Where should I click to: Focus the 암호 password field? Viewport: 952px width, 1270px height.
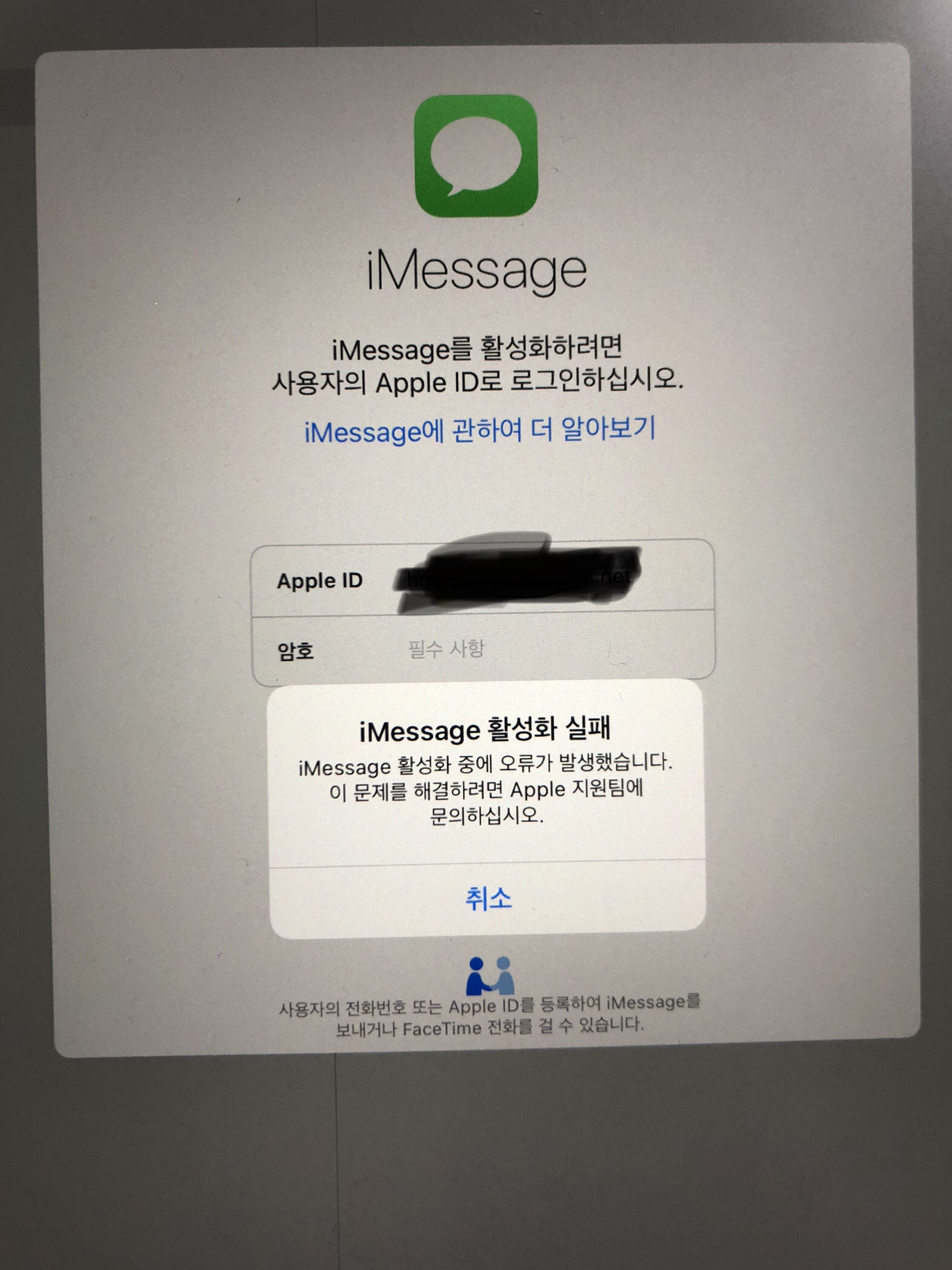point(532,650)
